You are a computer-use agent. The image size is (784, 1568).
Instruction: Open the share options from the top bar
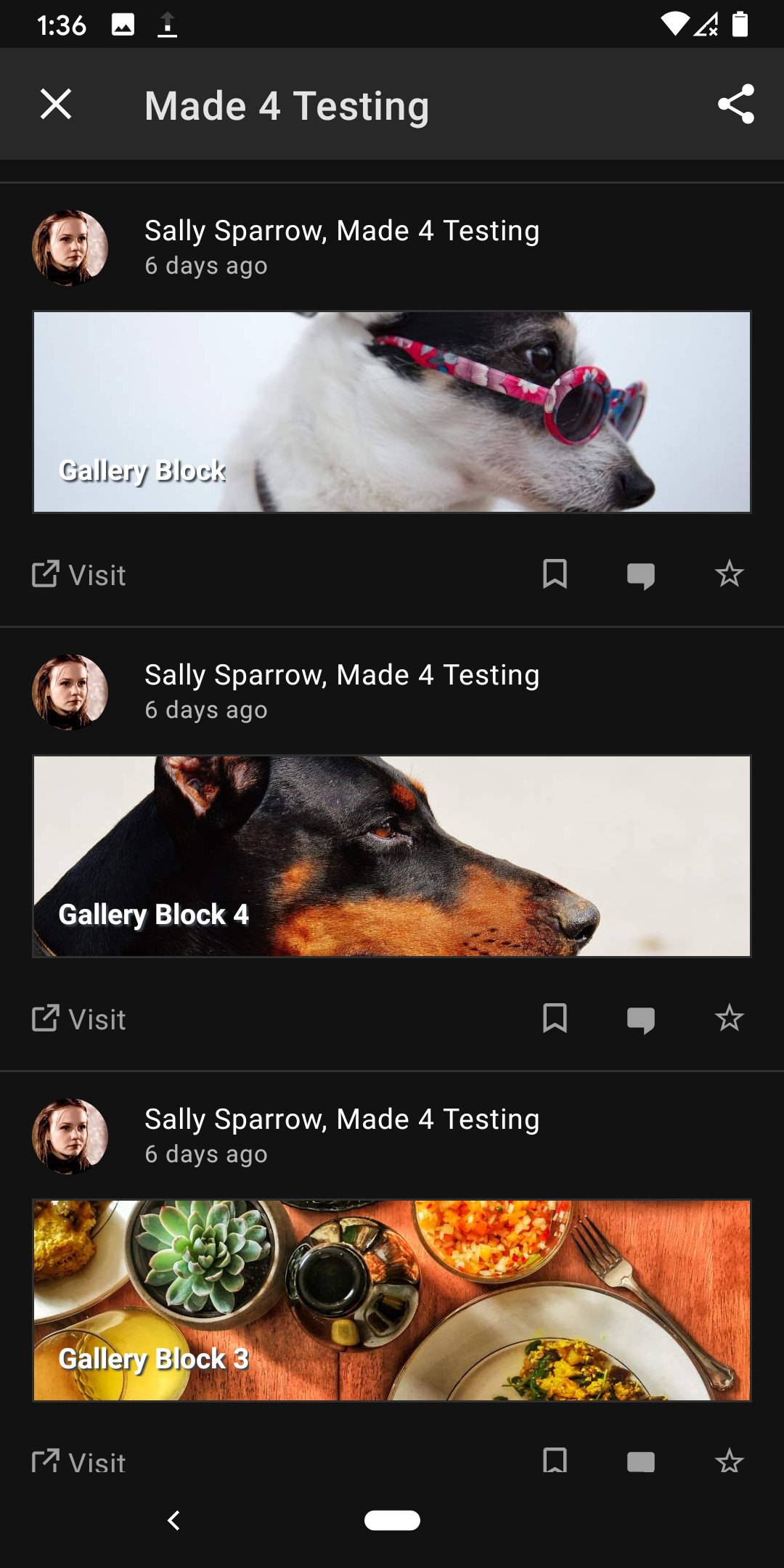(x=736, y=105)
